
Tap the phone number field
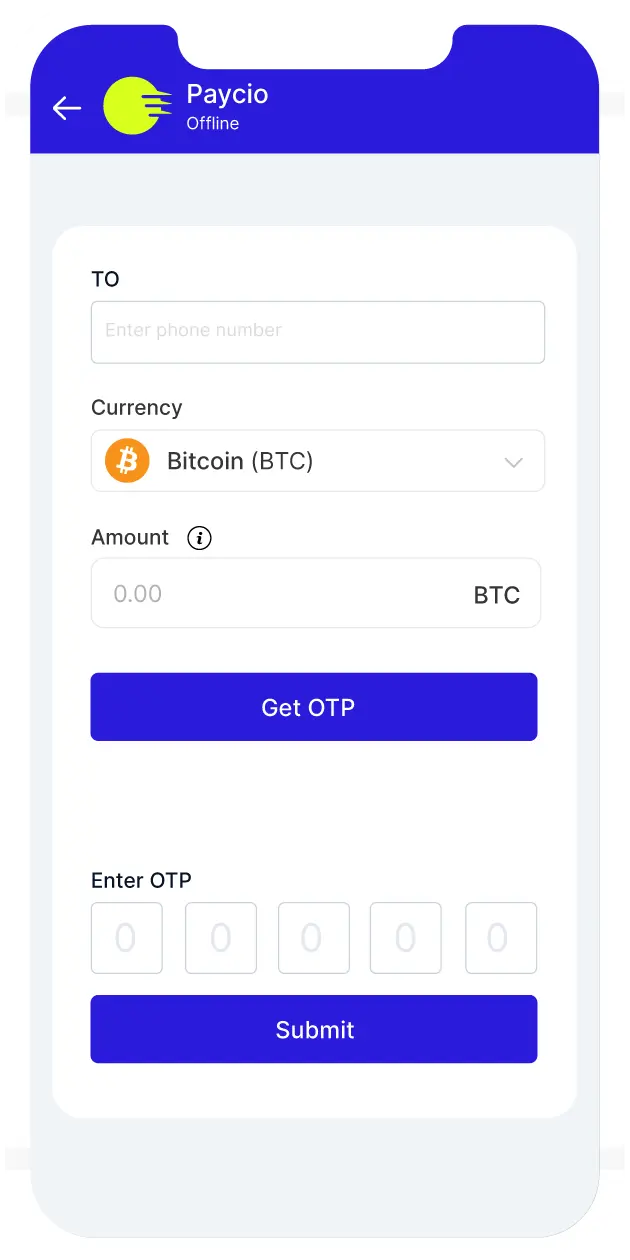click(x=317, y=331)
